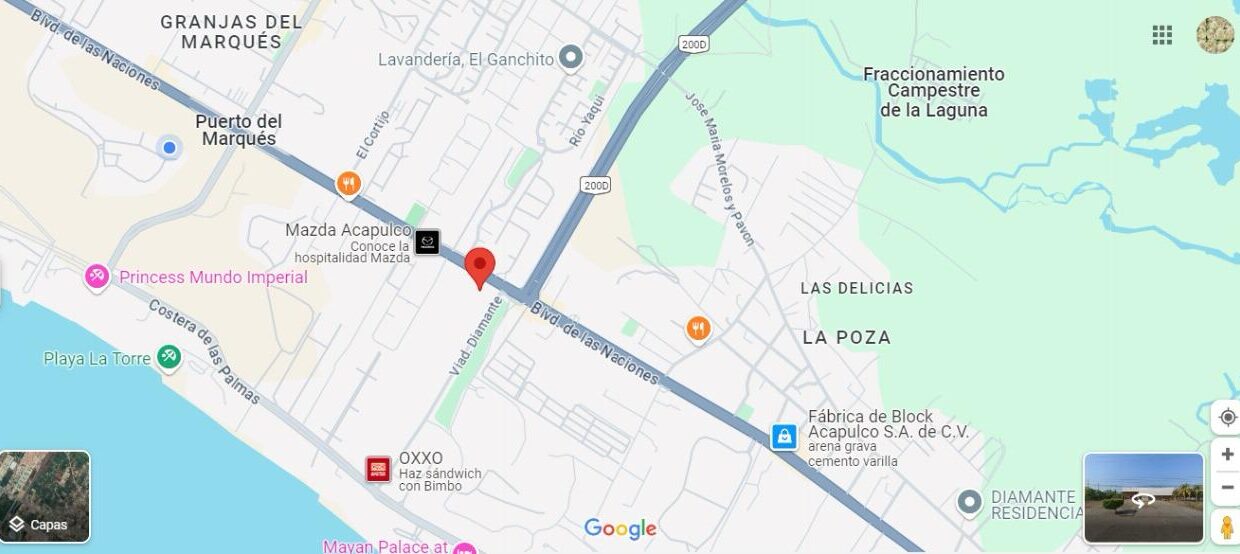This screenshot has width=1240, height=554.
Task: Open the Mazda Acapulco place marker
Action: coord(427,241)
